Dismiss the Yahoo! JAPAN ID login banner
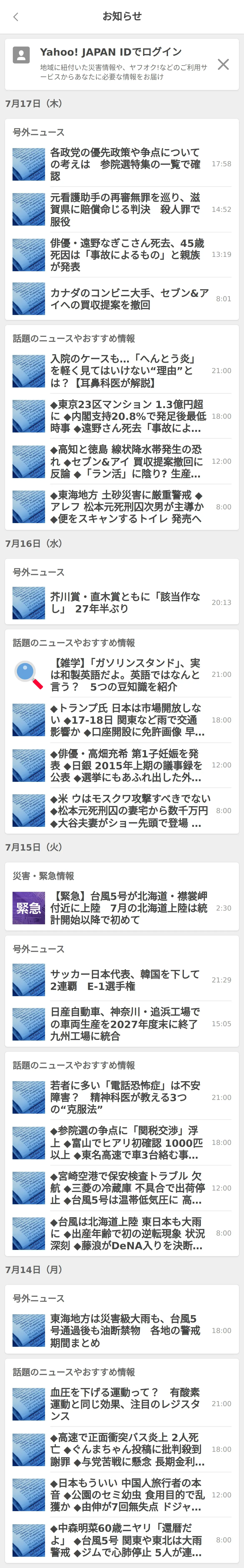Screen dimensions: 244x1568 tap(223, 65)
